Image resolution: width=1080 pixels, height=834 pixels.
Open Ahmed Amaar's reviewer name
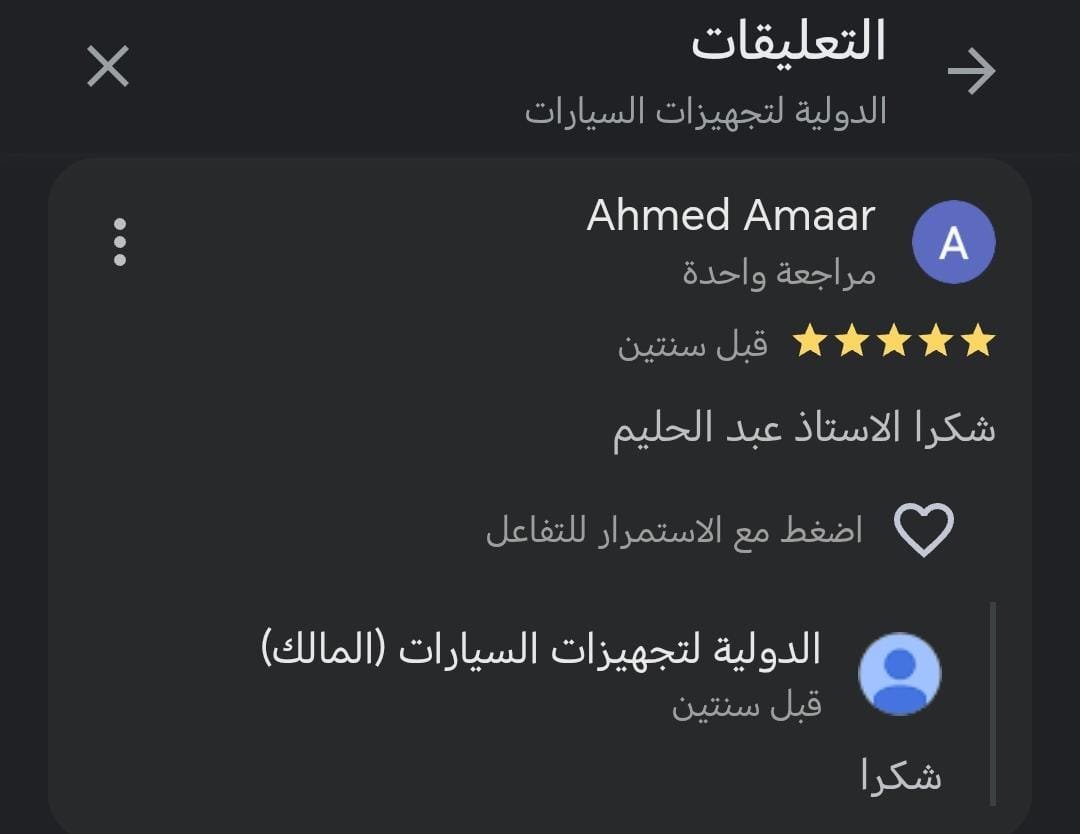pyautogui.click(x=730, y=216)
